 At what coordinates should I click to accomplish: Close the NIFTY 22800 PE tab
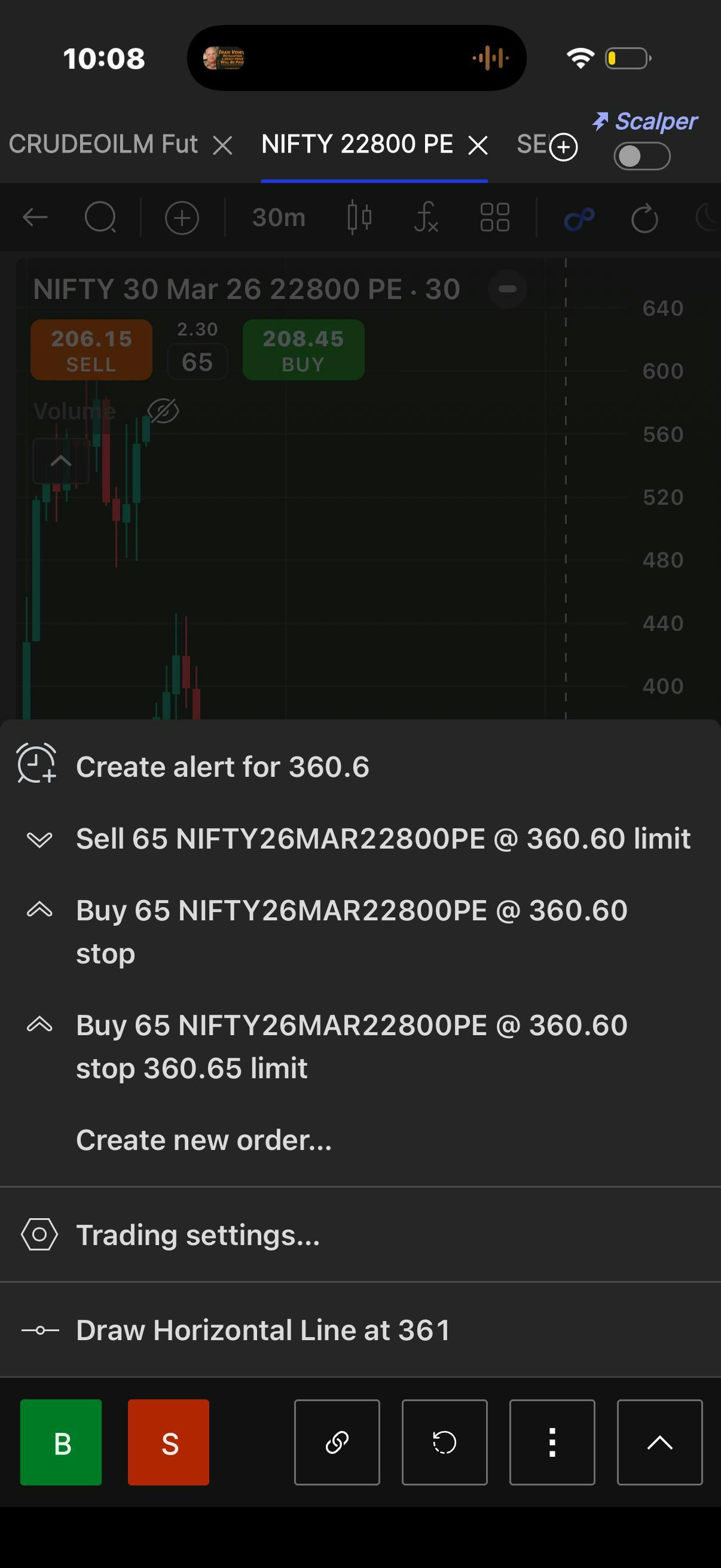pyautogui.click(x=478, y=145)
